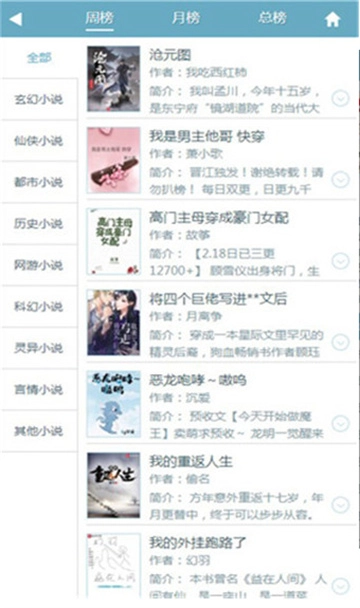Choose the 历史小说 category

click(x=39, y=223)
